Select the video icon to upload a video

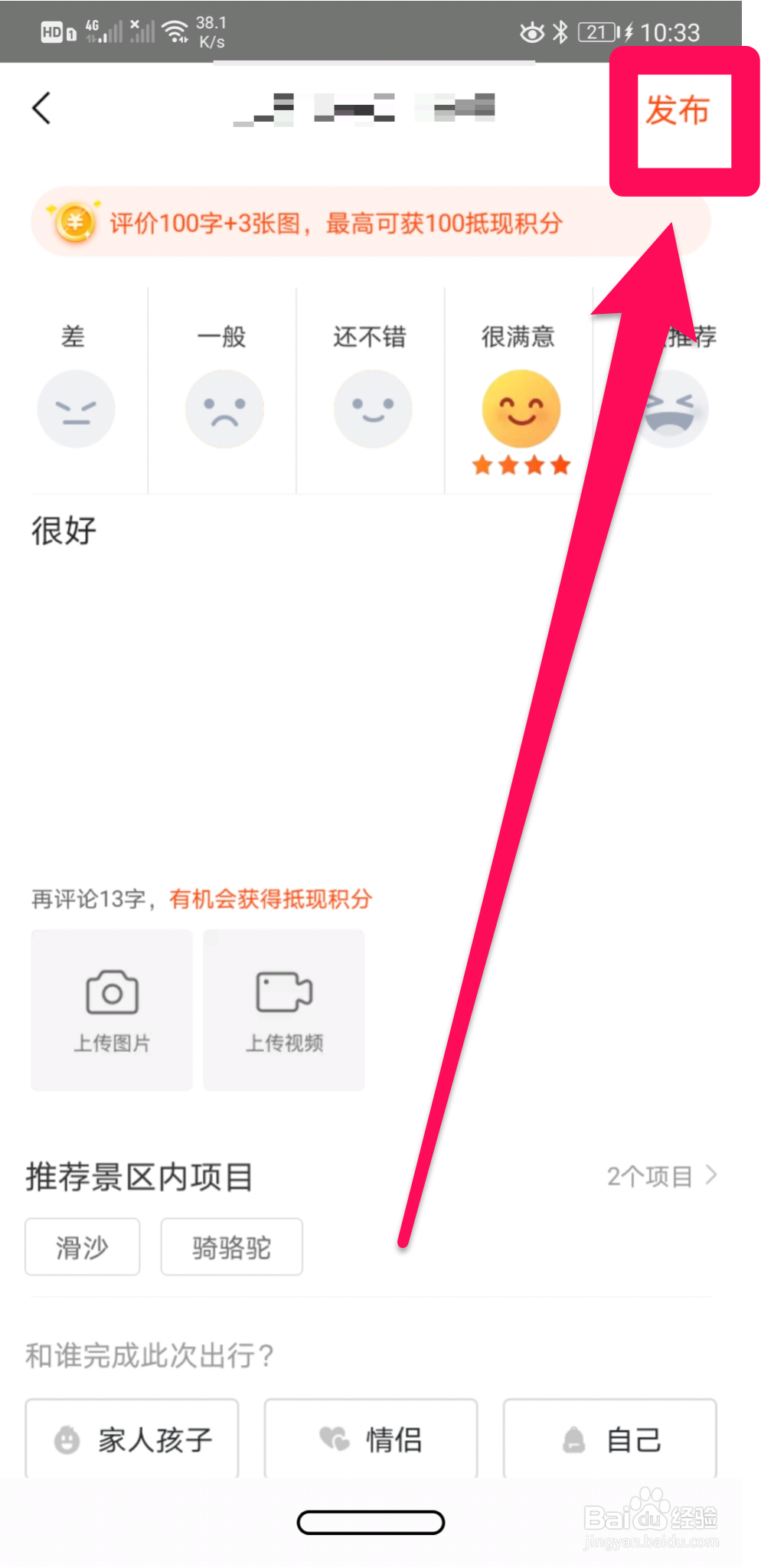coord(283,993)
